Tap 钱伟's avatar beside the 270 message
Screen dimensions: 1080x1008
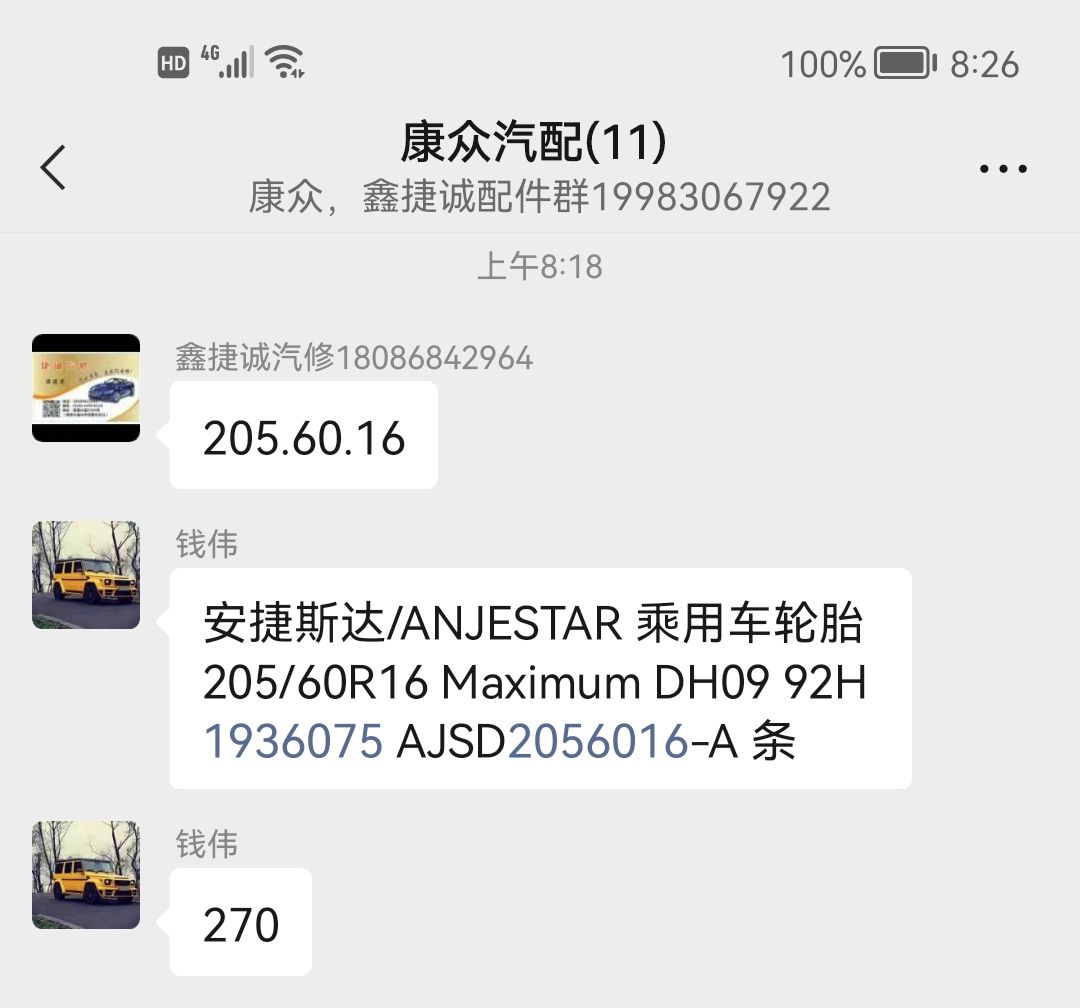coord(86,875)
